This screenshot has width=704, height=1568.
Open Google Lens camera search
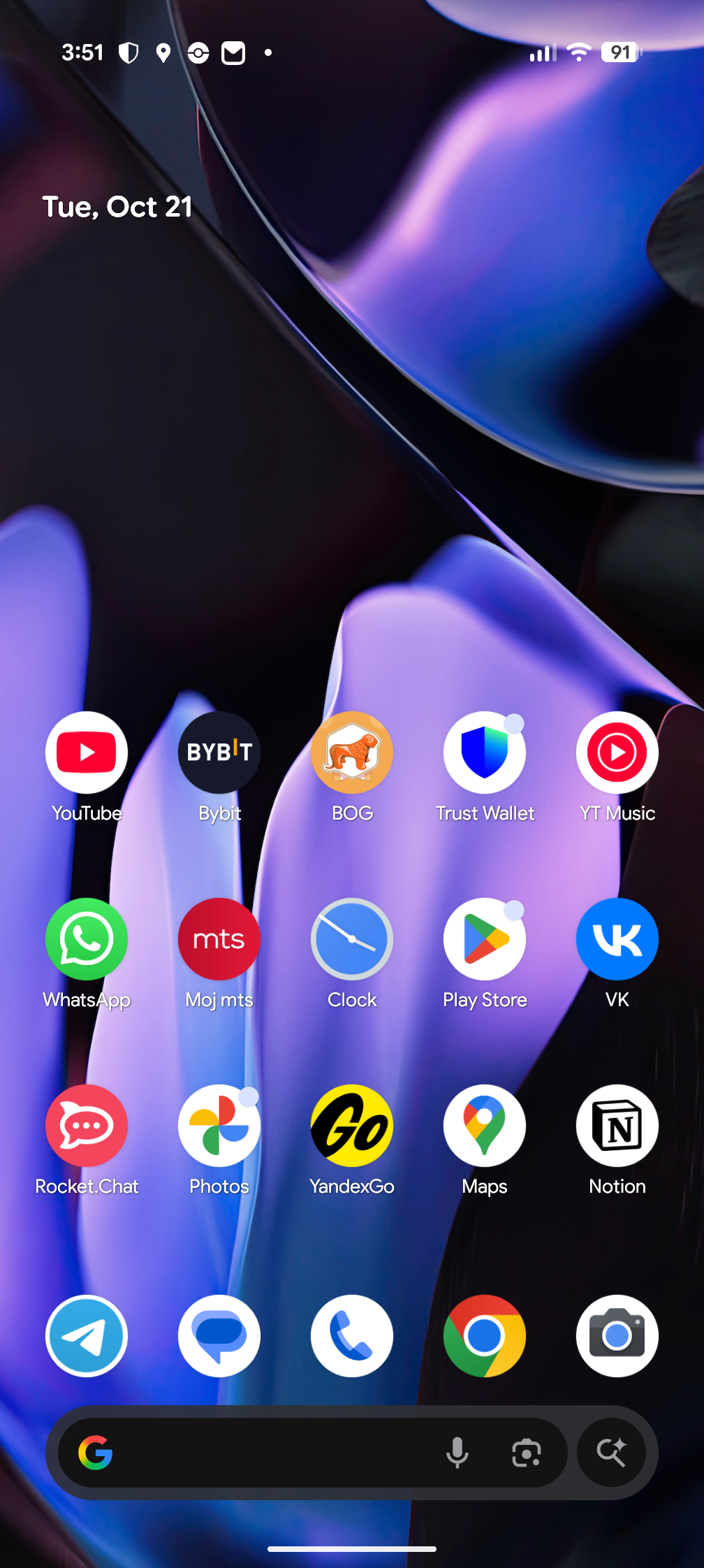tap(527, 1453)
